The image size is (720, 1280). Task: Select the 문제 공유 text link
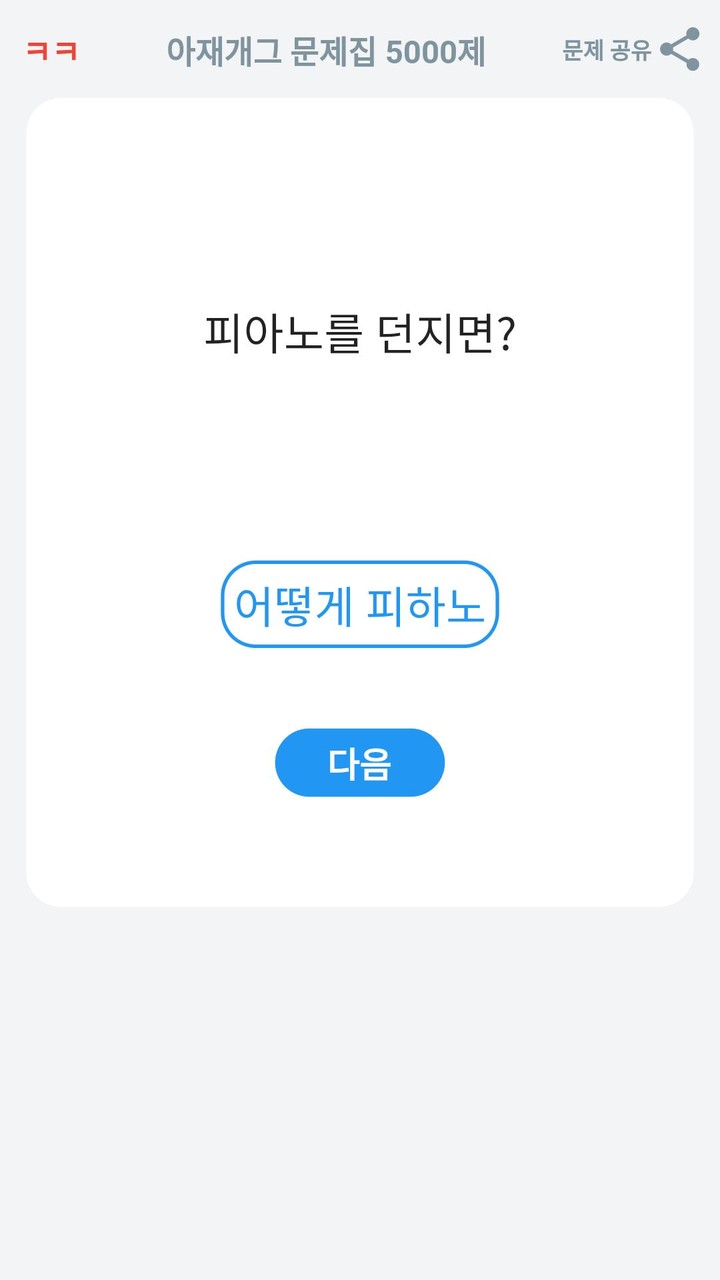pos(605,52)
